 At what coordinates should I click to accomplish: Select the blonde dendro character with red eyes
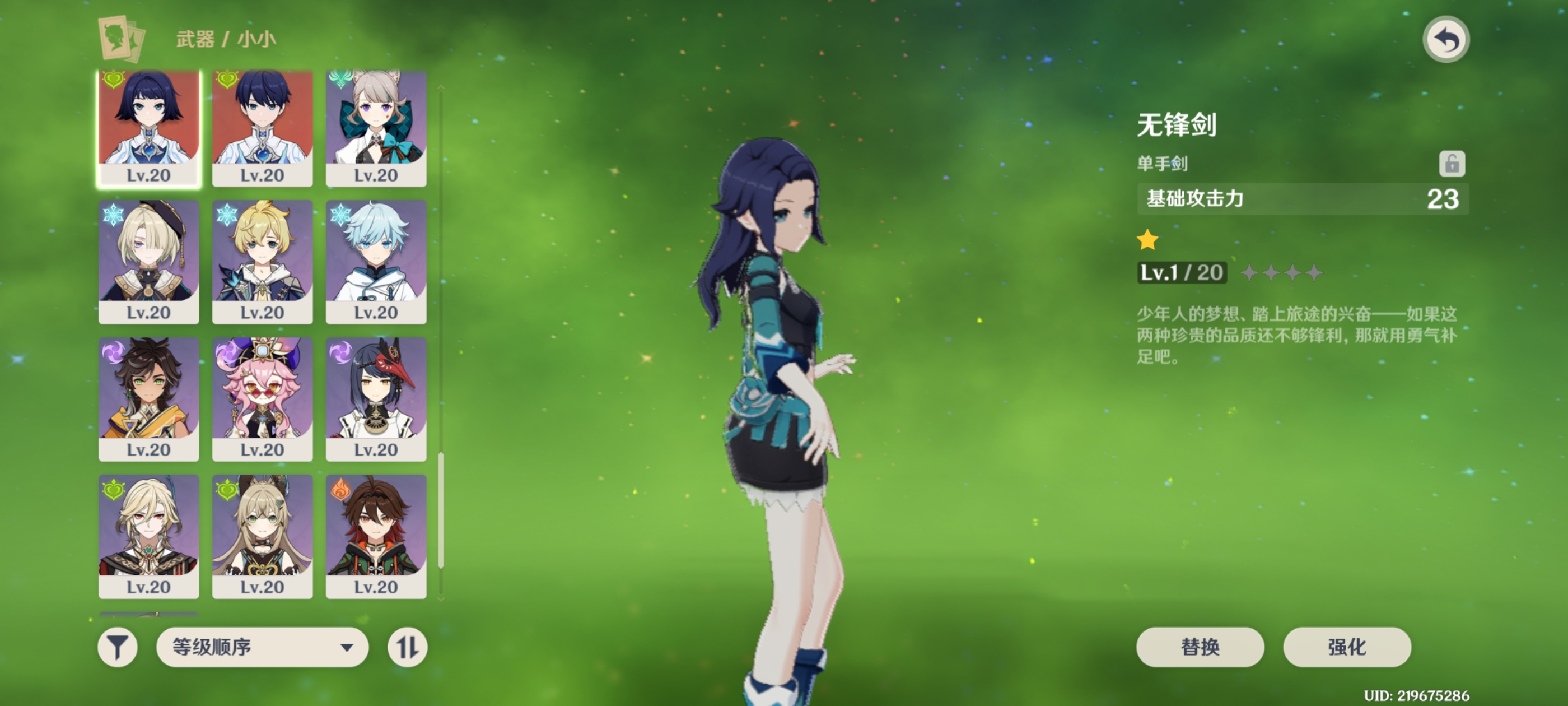click(x=148, y=536)
